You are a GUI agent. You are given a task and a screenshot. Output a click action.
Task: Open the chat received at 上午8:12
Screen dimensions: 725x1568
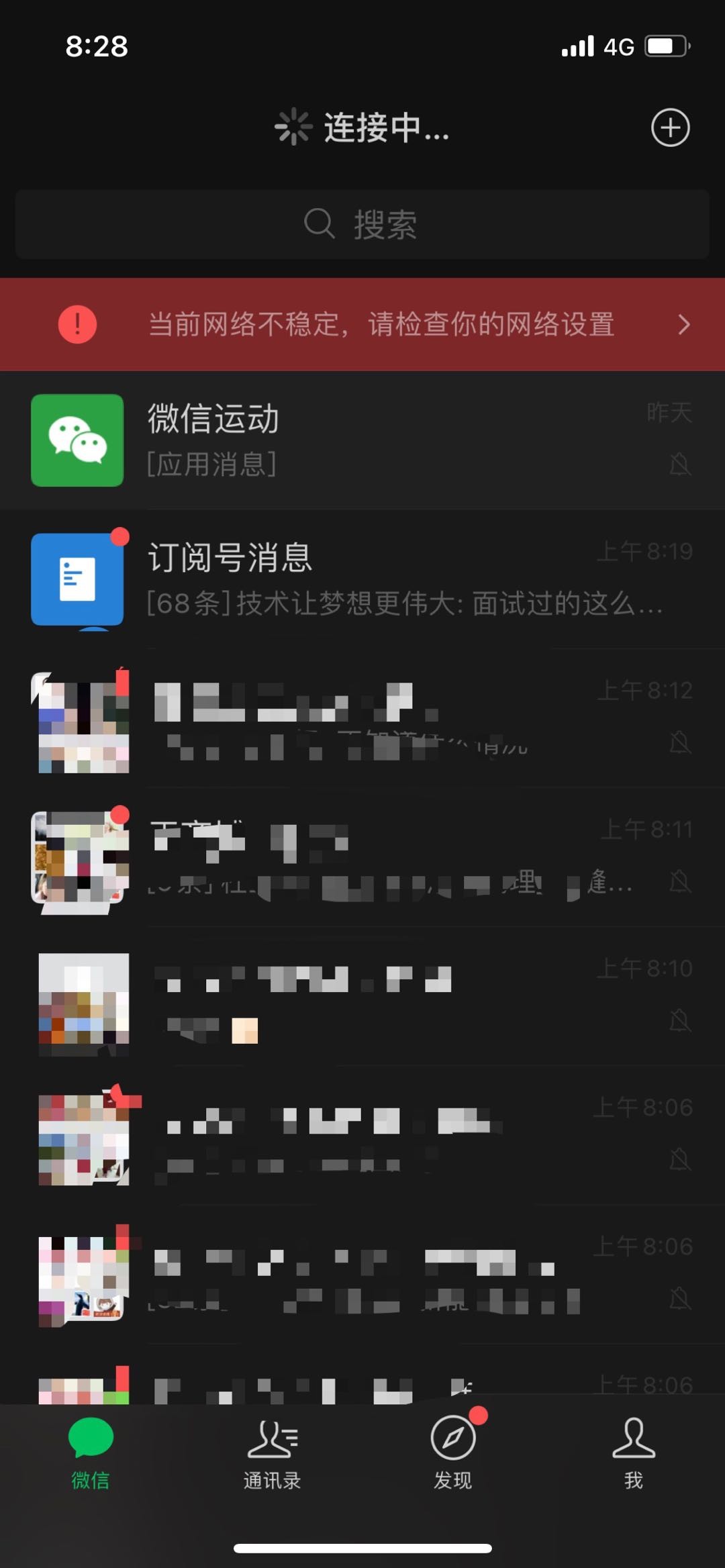pos(362,719)
